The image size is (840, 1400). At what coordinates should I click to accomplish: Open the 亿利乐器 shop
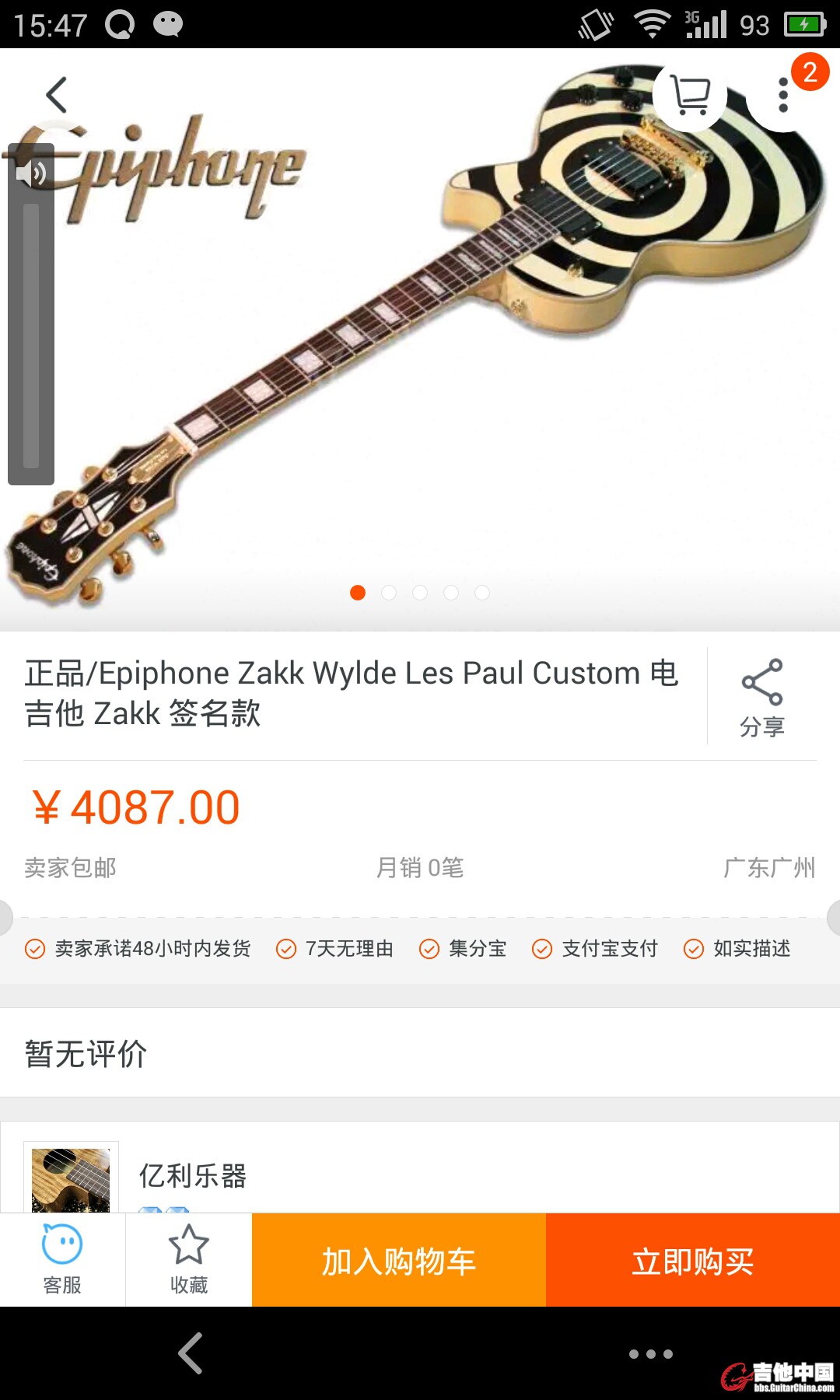tap(193, 1175)
